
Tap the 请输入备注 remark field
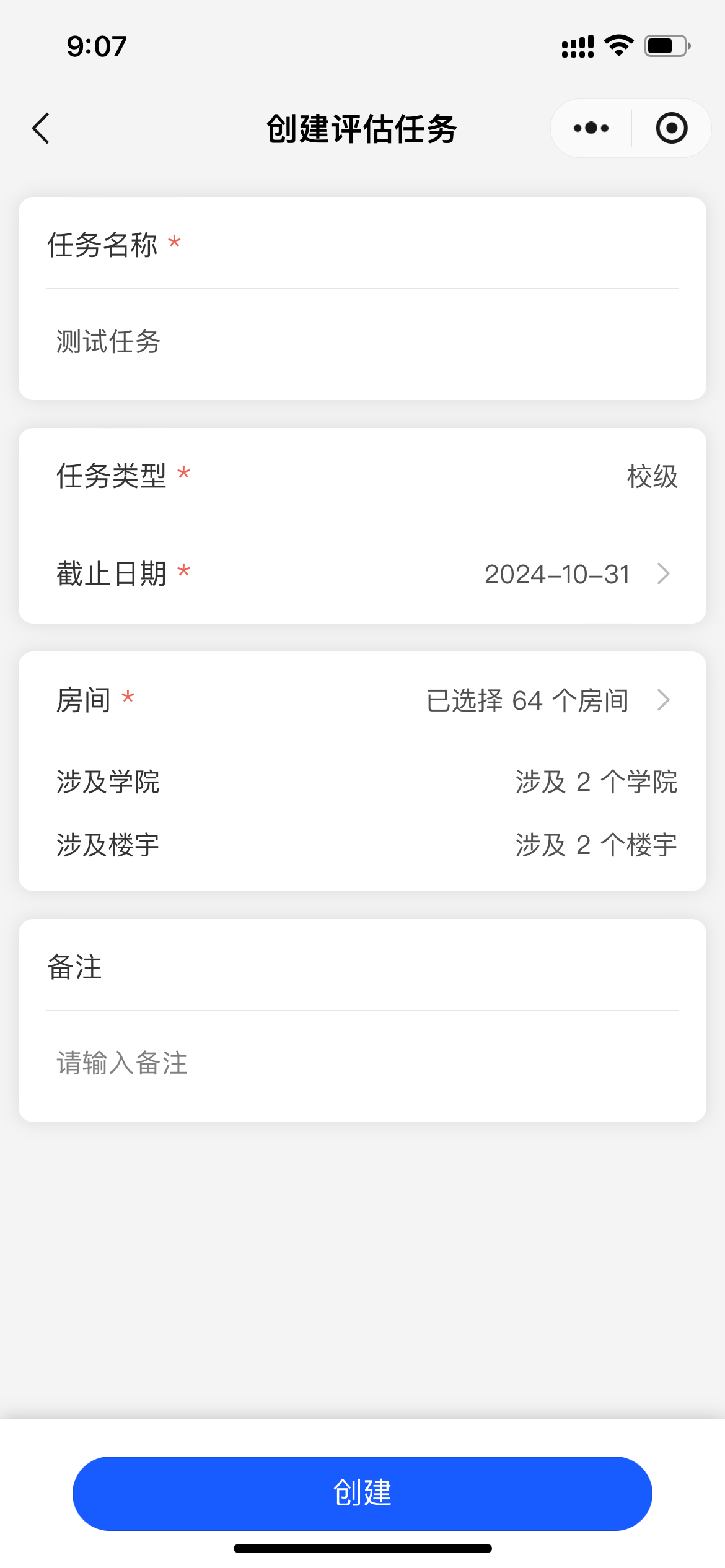[362, 1063]
